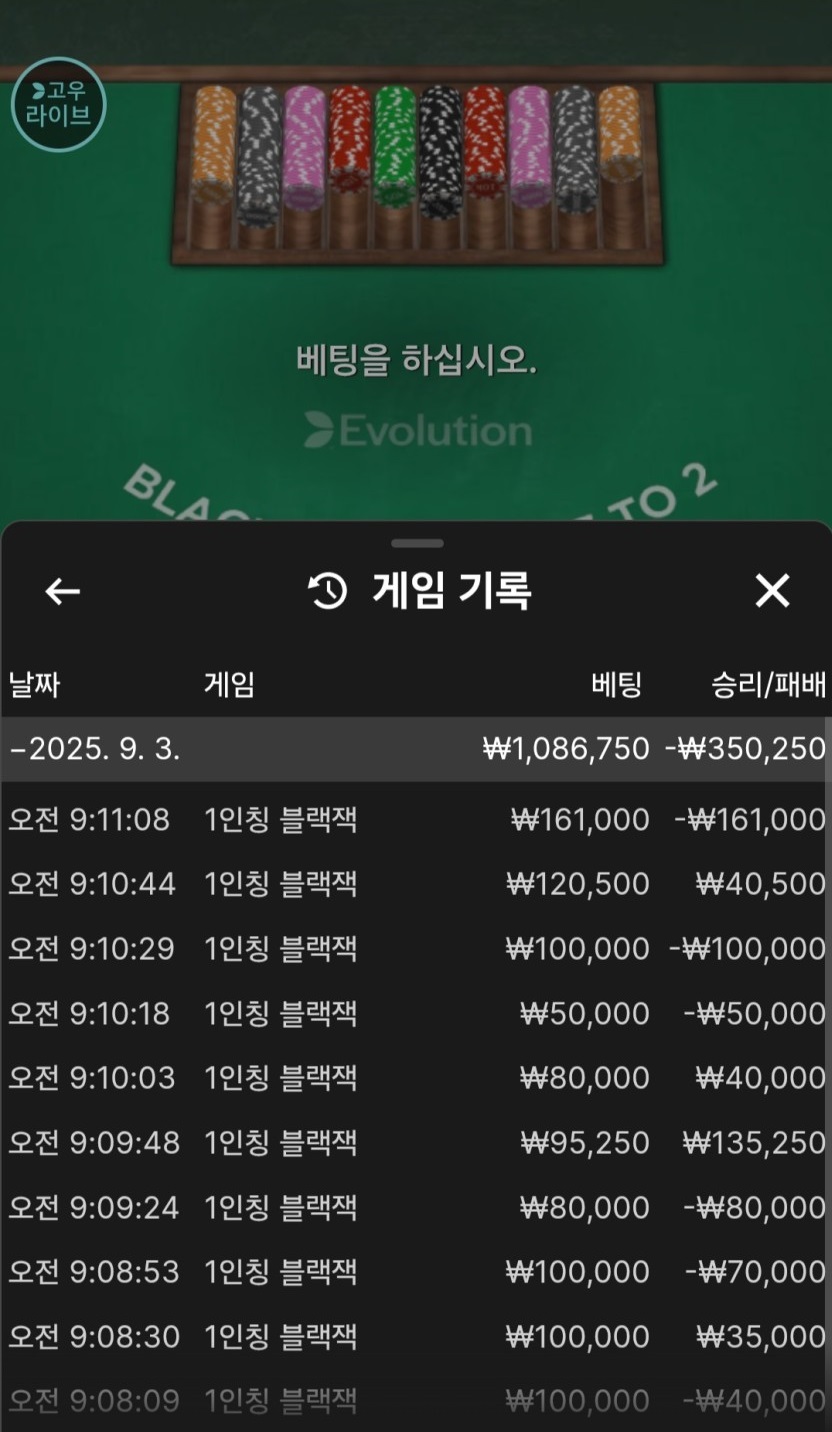832x1432 pixels.
Task: Open the 오전 9:10:03 game record
Action: [415, 1078]
